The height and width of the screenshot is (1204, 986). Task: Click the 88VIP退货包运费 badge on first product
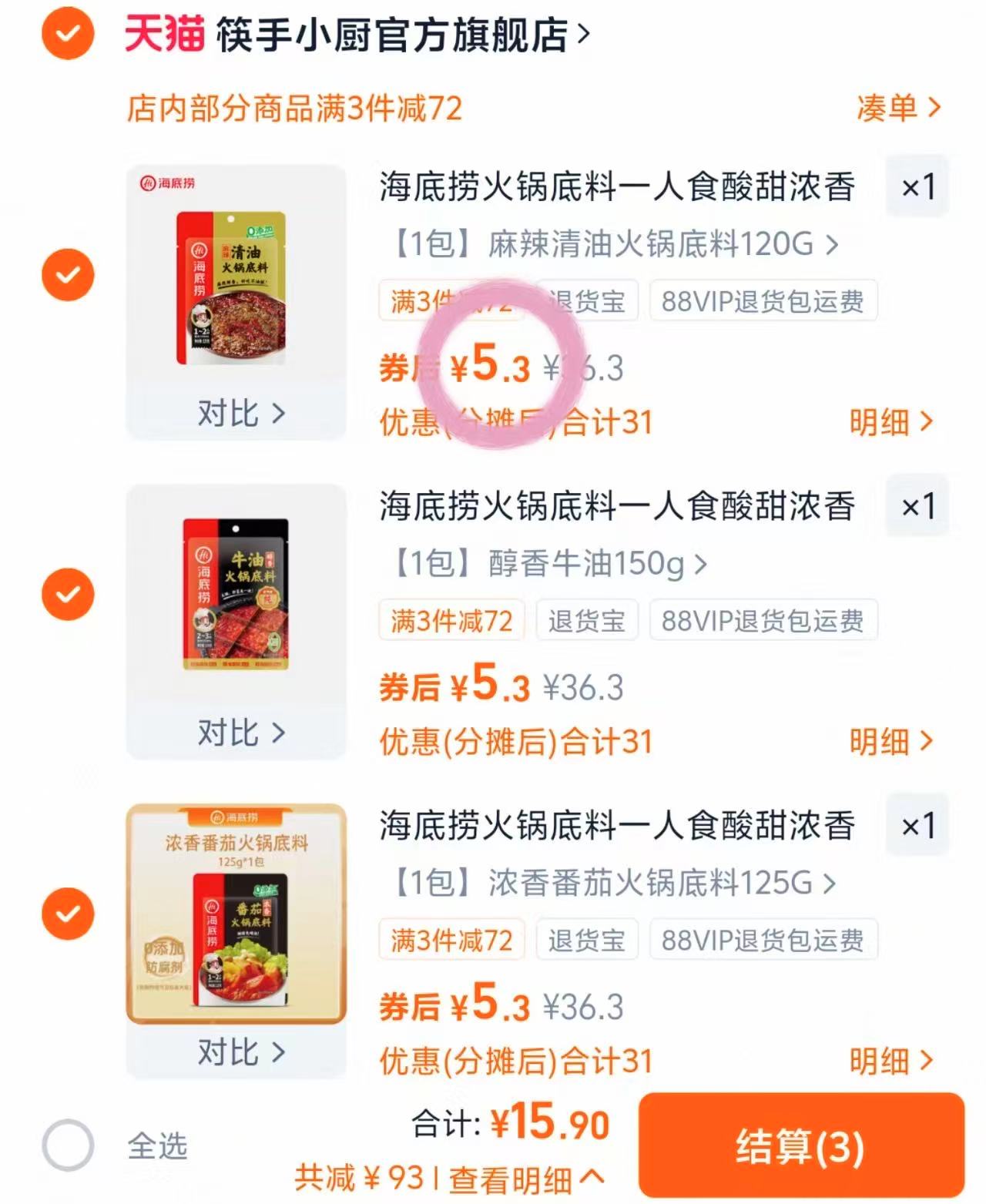tap(763, 301)
